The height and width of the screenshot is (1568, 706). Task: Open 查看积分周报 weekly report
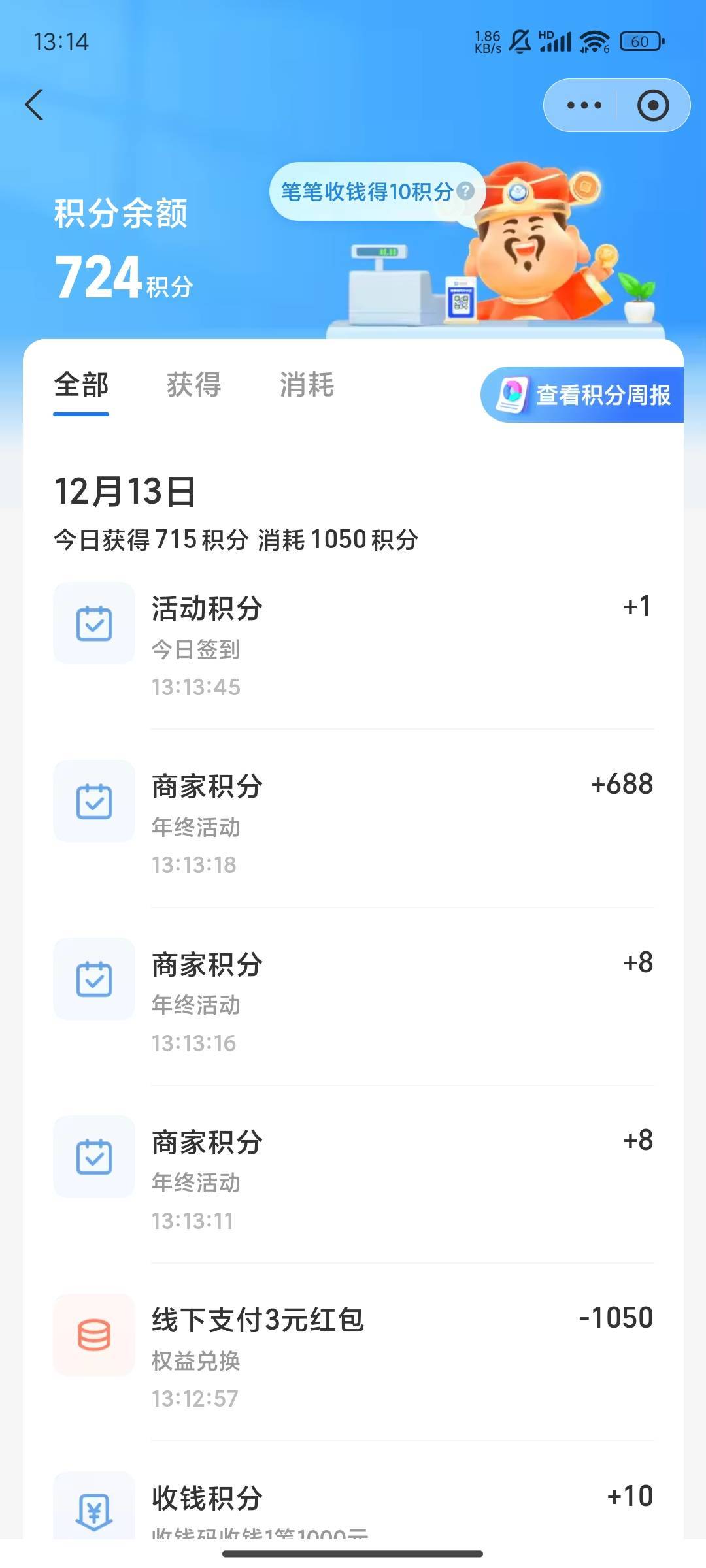(584, 395)
